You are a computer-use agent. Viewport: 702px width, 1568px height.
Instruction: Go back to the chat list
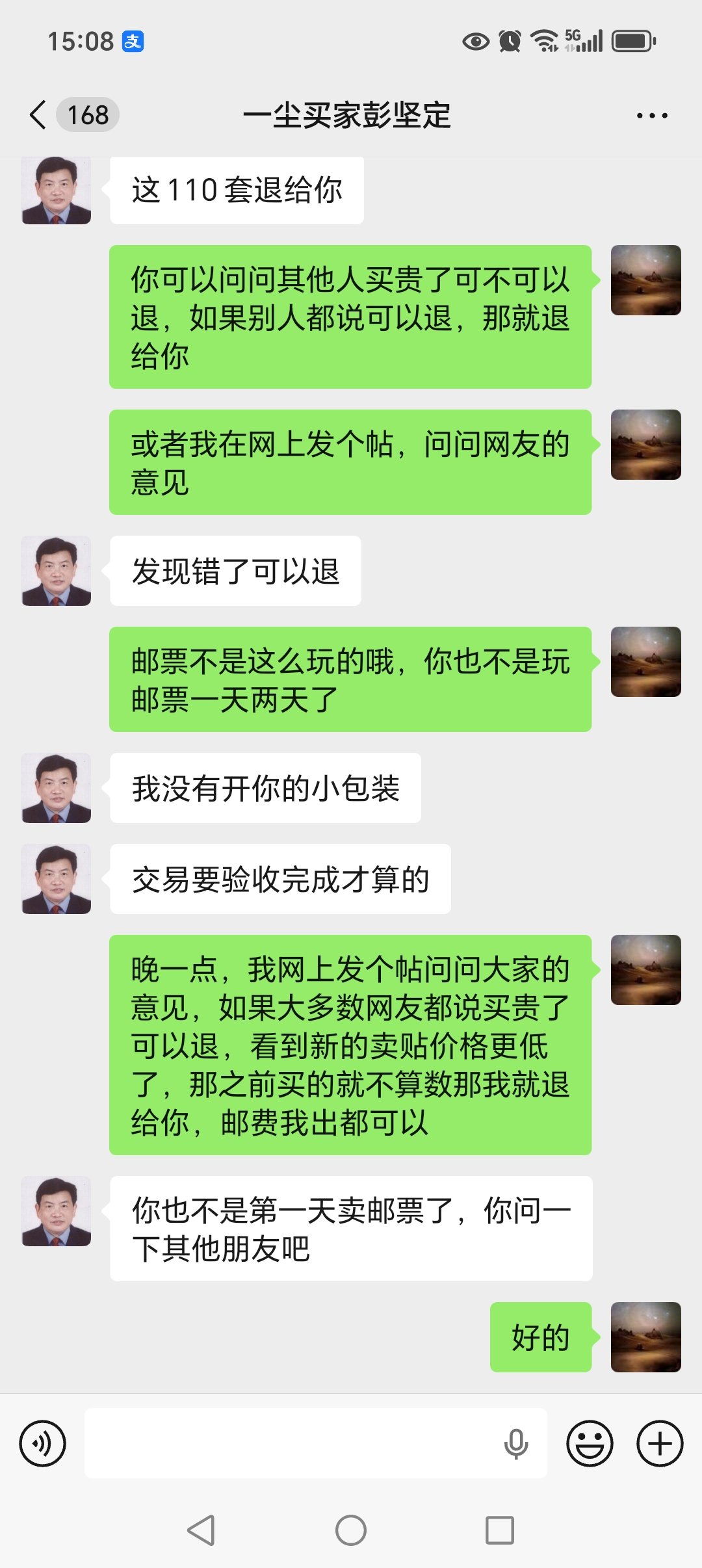click(39, 115)
